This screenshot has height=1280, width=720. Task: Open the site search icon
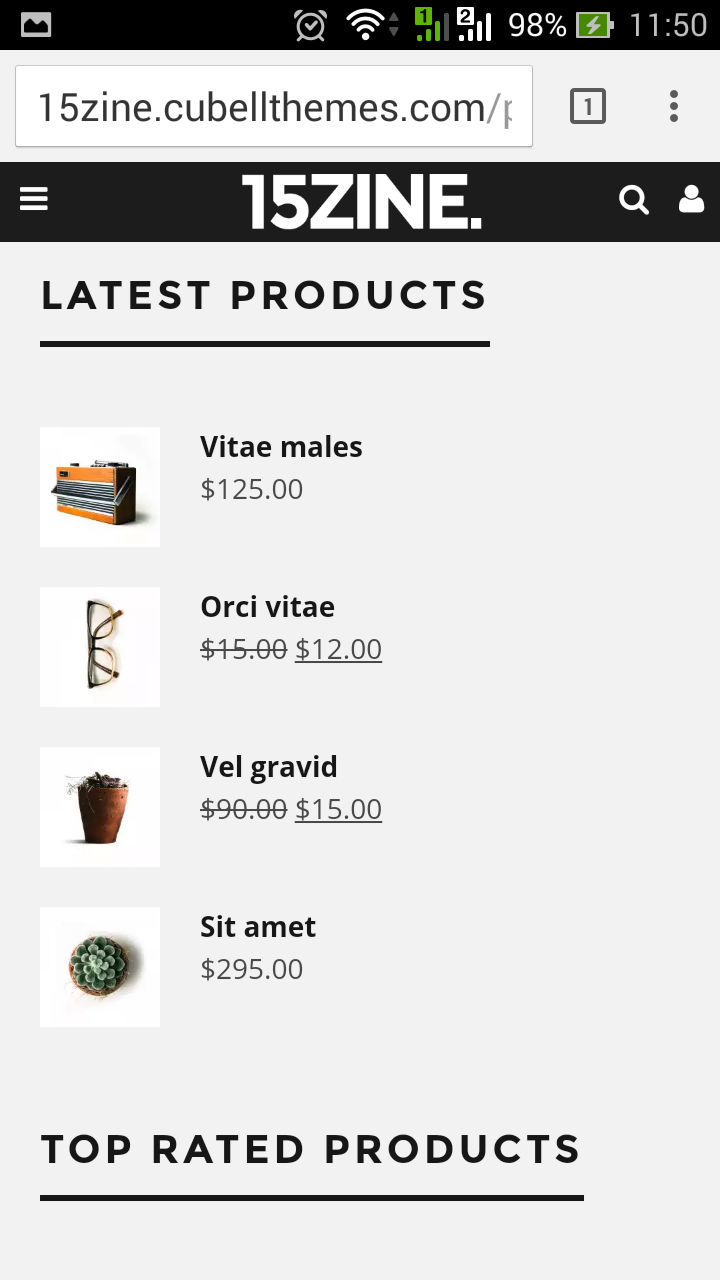click(634, 200)
